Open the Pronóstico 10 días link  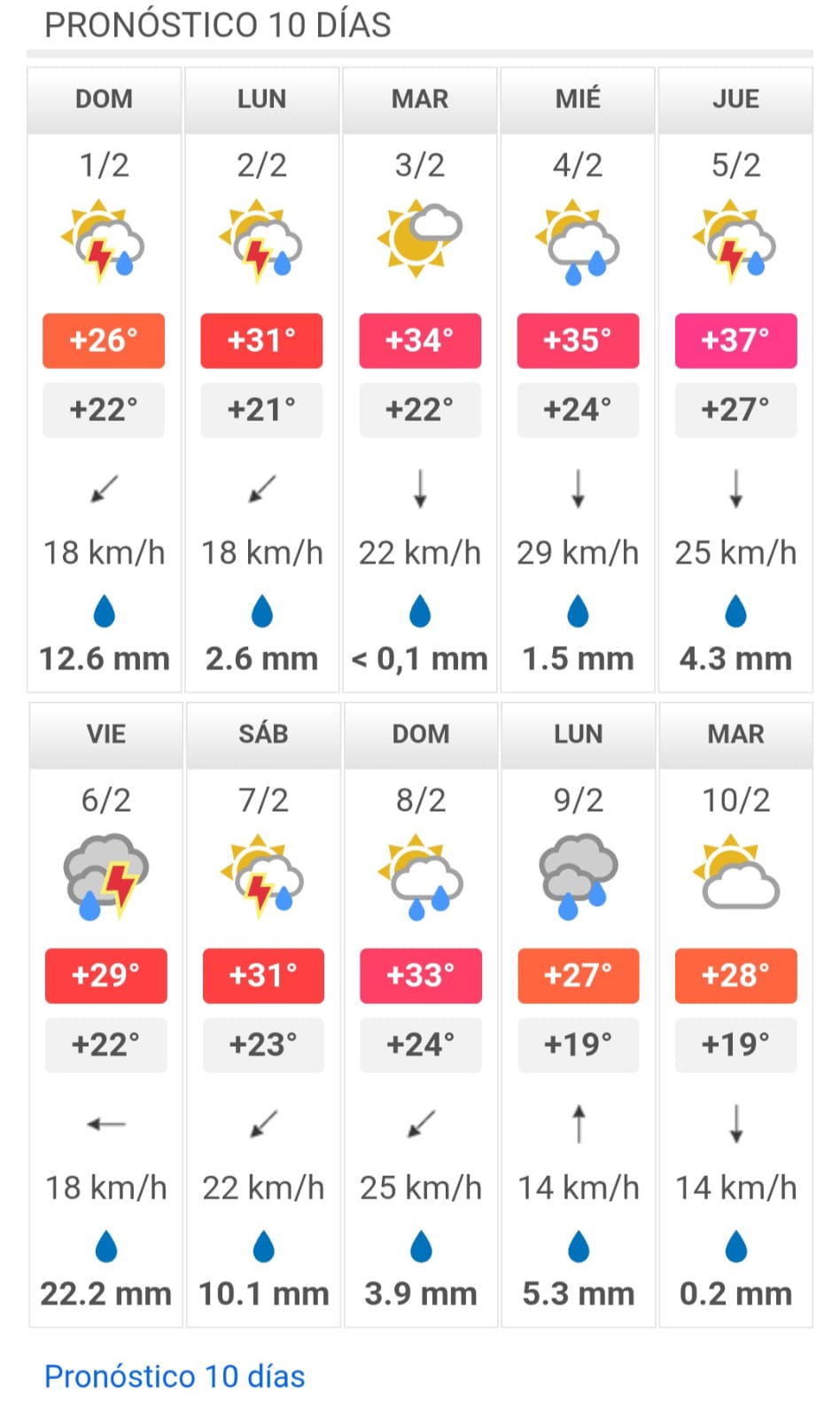pyautogui.click(x=175, y=1376)
